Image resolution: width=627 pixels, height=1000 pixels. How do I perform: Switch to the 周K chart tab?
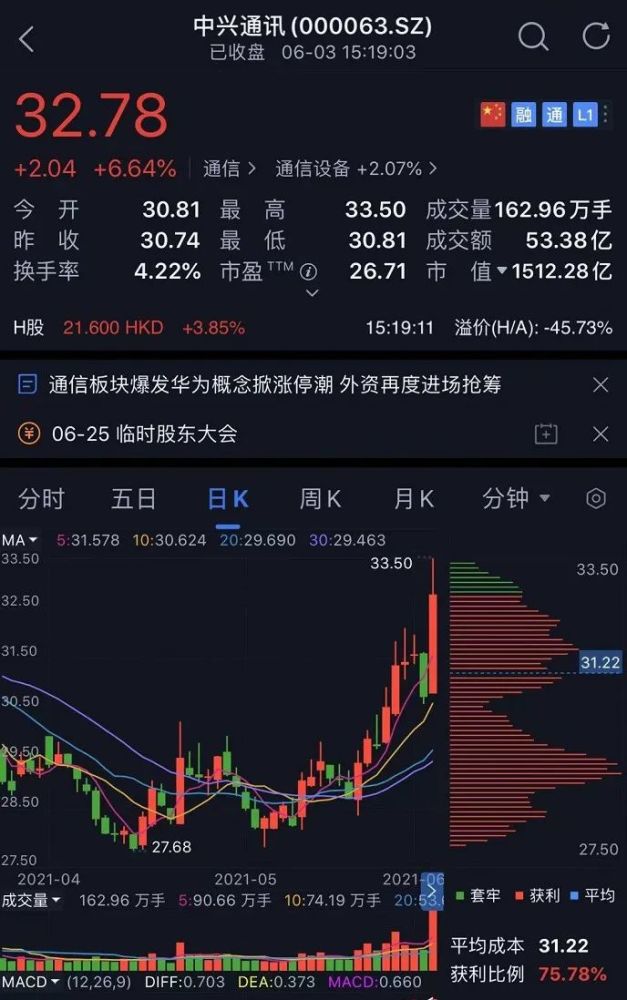pyautogui.click(x=321, y=499)
